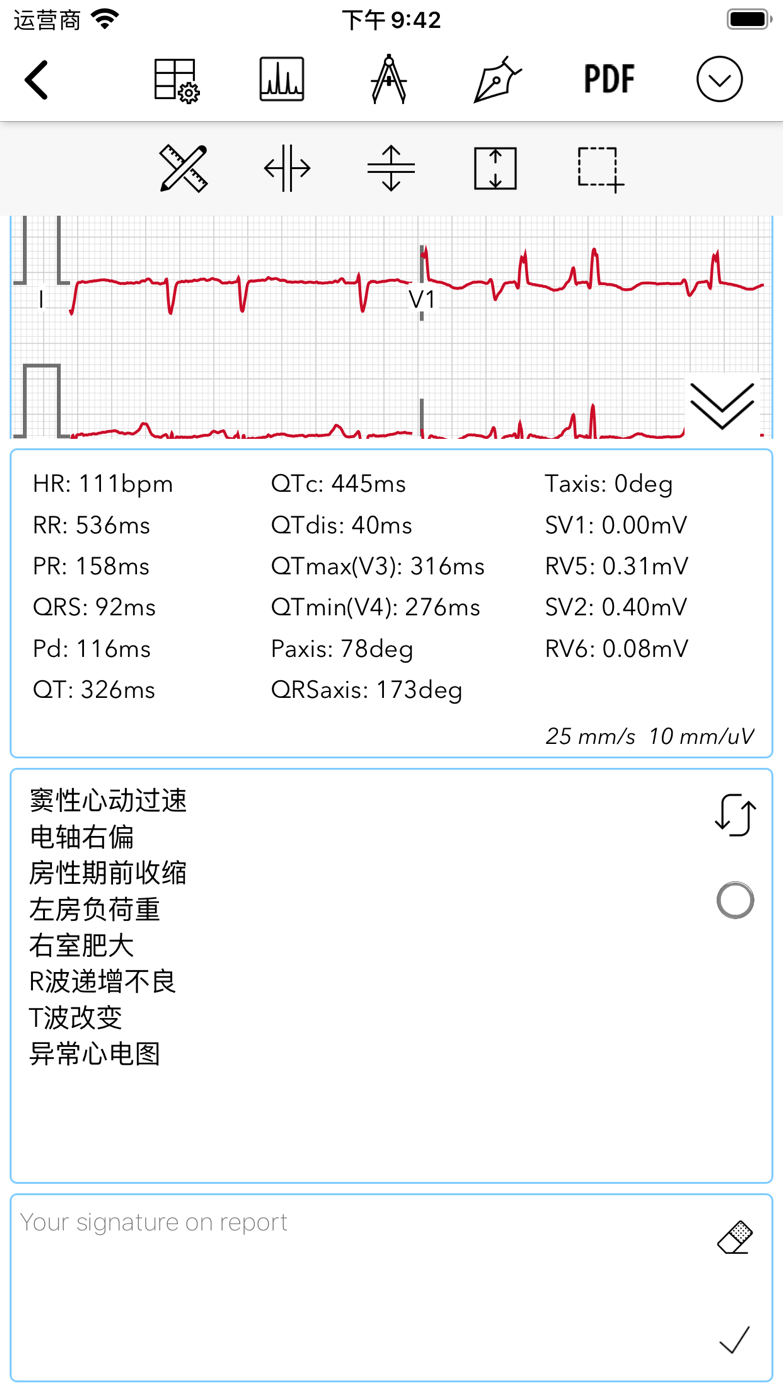Tap the signature field on the report

pyautogui.click(x=350, y=1285)
